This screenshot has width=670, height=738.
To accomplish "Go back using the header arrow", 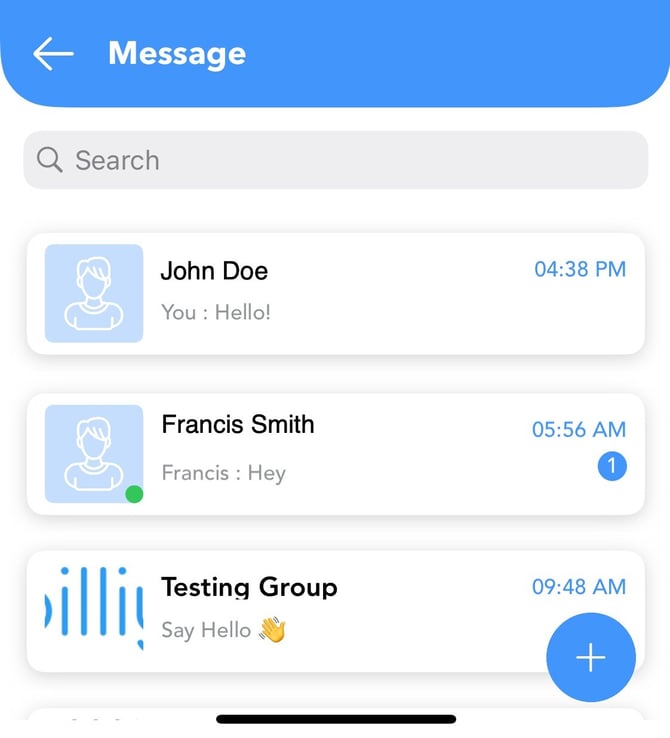I will coord(53,54).
